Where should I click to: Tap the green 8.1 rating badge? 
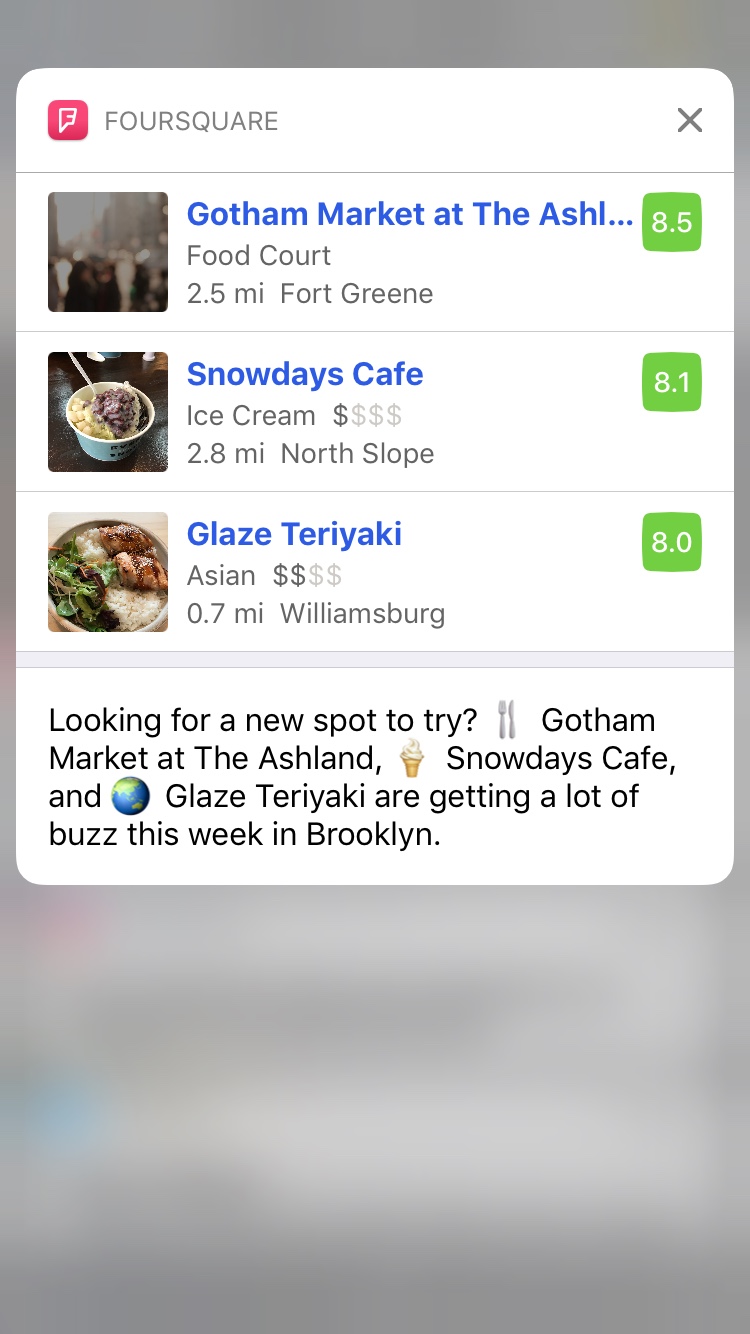[671, 382]
